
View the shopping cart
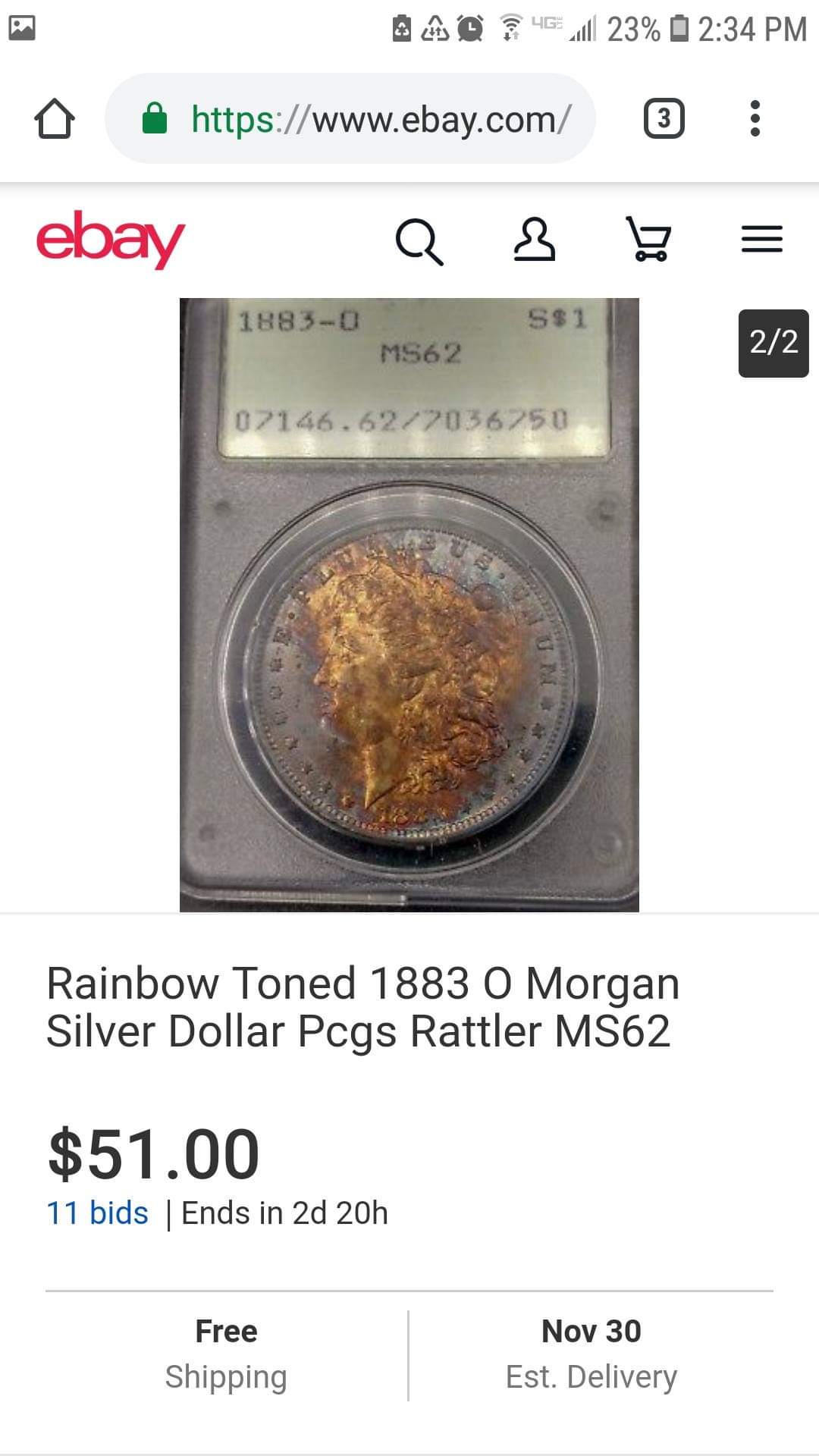pos(648,240)
